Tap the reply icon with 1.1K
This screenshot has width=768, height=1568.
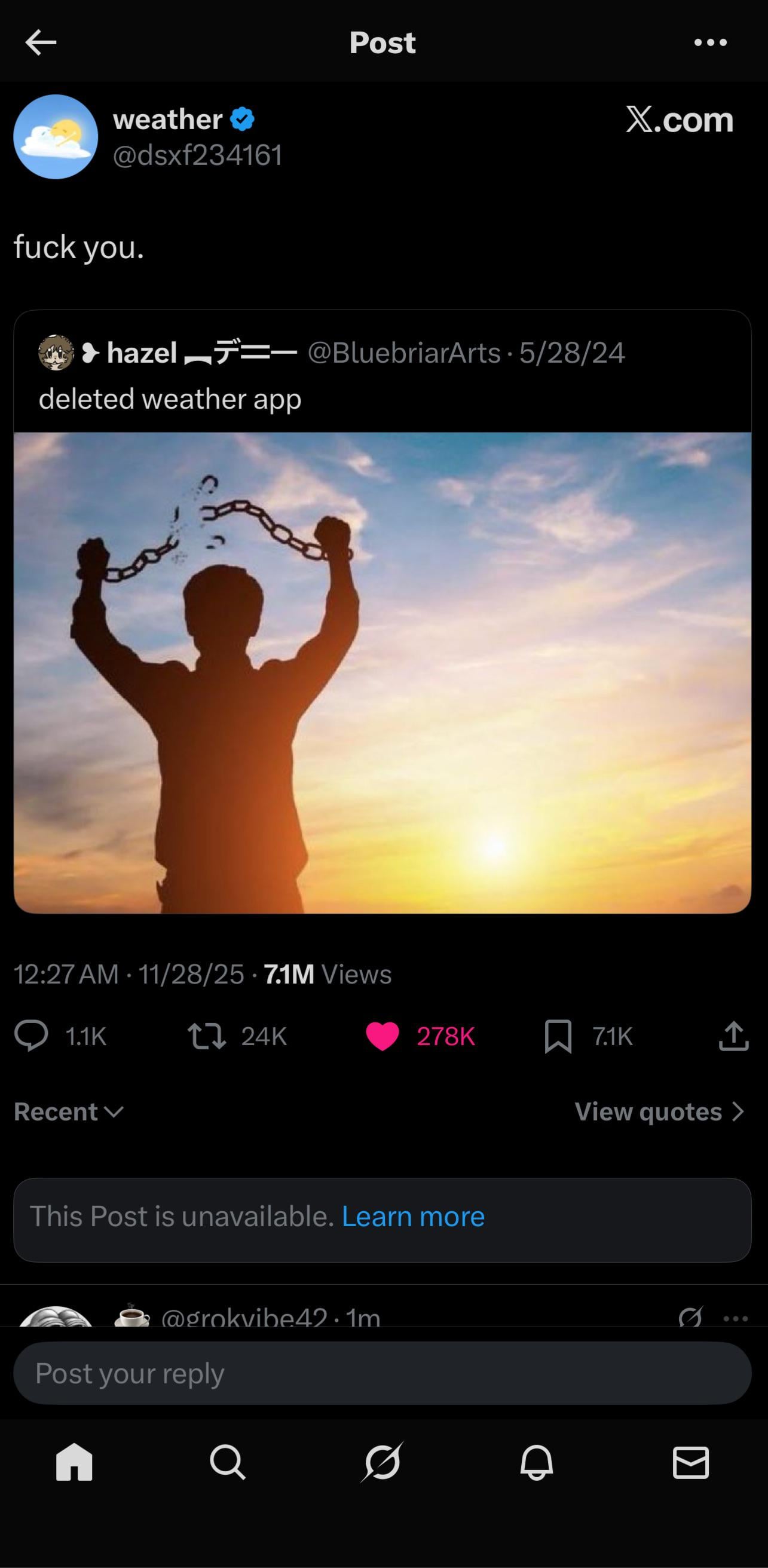[x=32, y=1036]
